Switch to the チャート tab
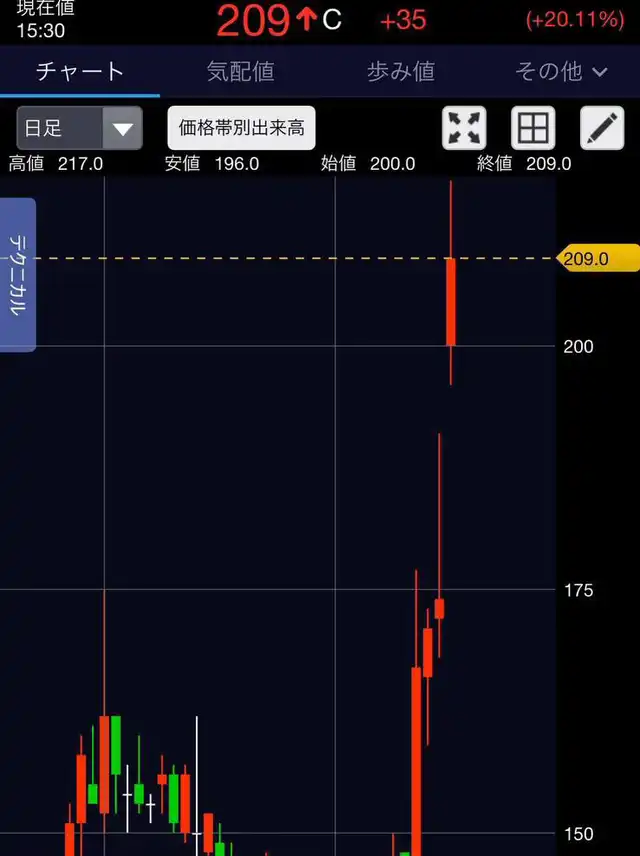Viewport: 640px width, 856px height. point(80,72)
